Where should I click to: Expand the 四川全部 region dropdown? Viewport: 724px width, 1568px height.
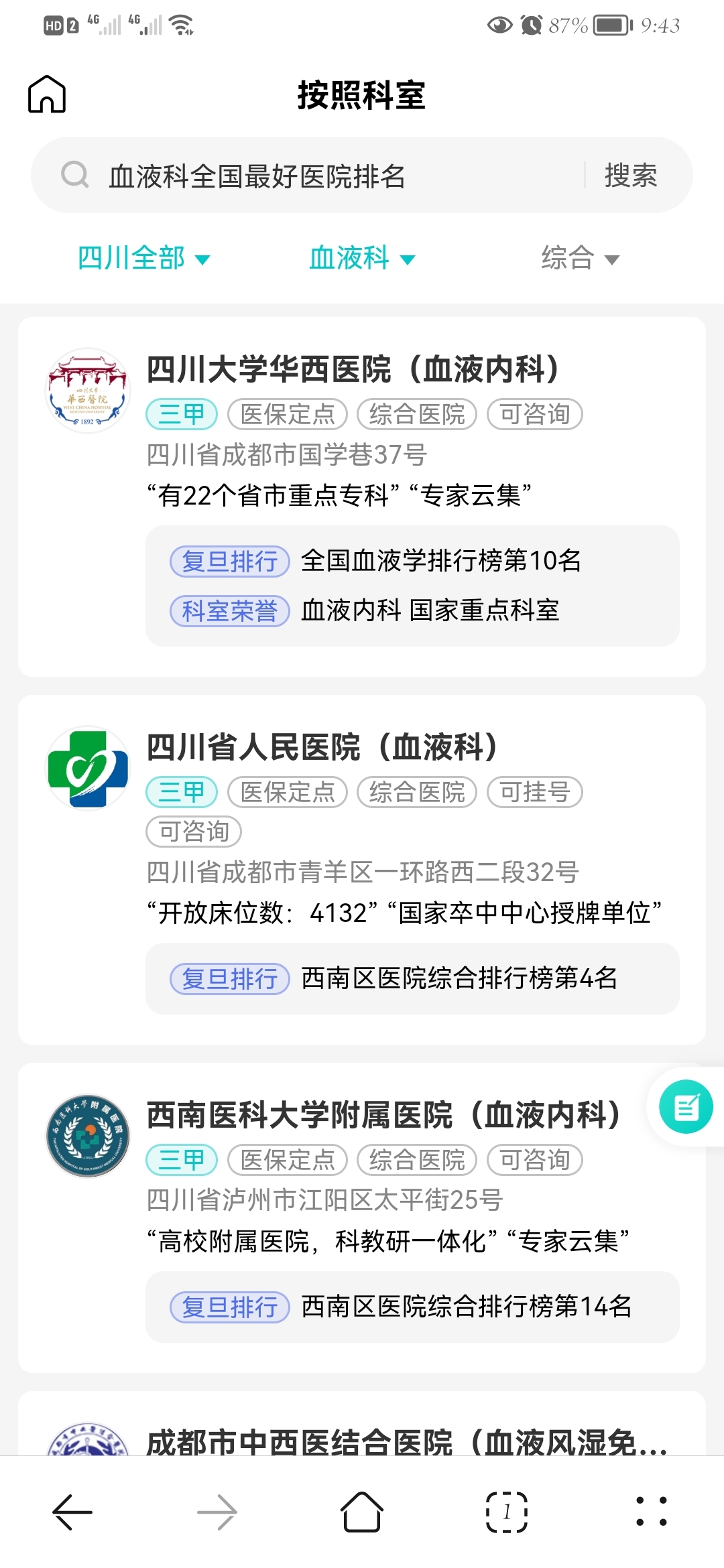[143, 258]
